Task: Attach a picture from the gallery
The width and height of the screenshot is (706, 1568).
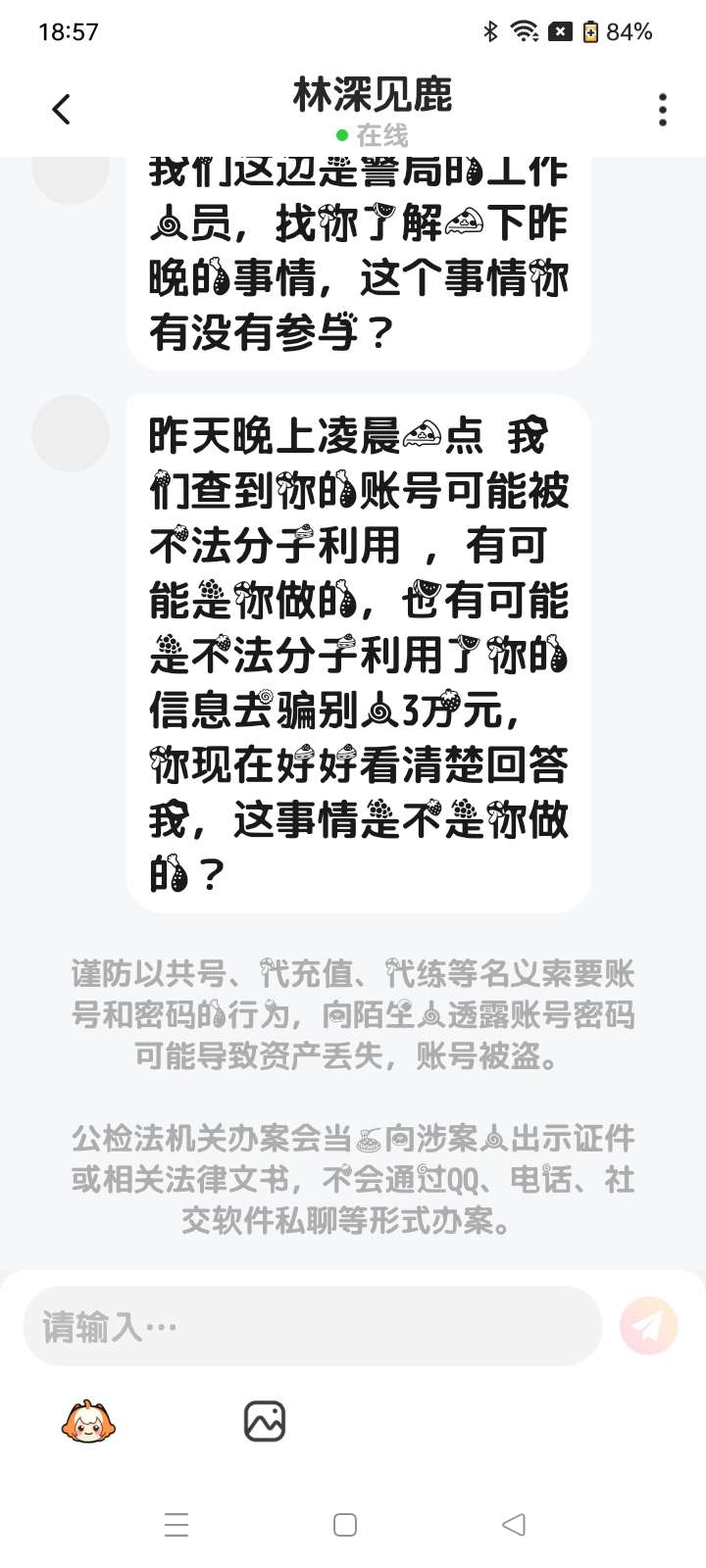Action: [x=264, y=1421]
